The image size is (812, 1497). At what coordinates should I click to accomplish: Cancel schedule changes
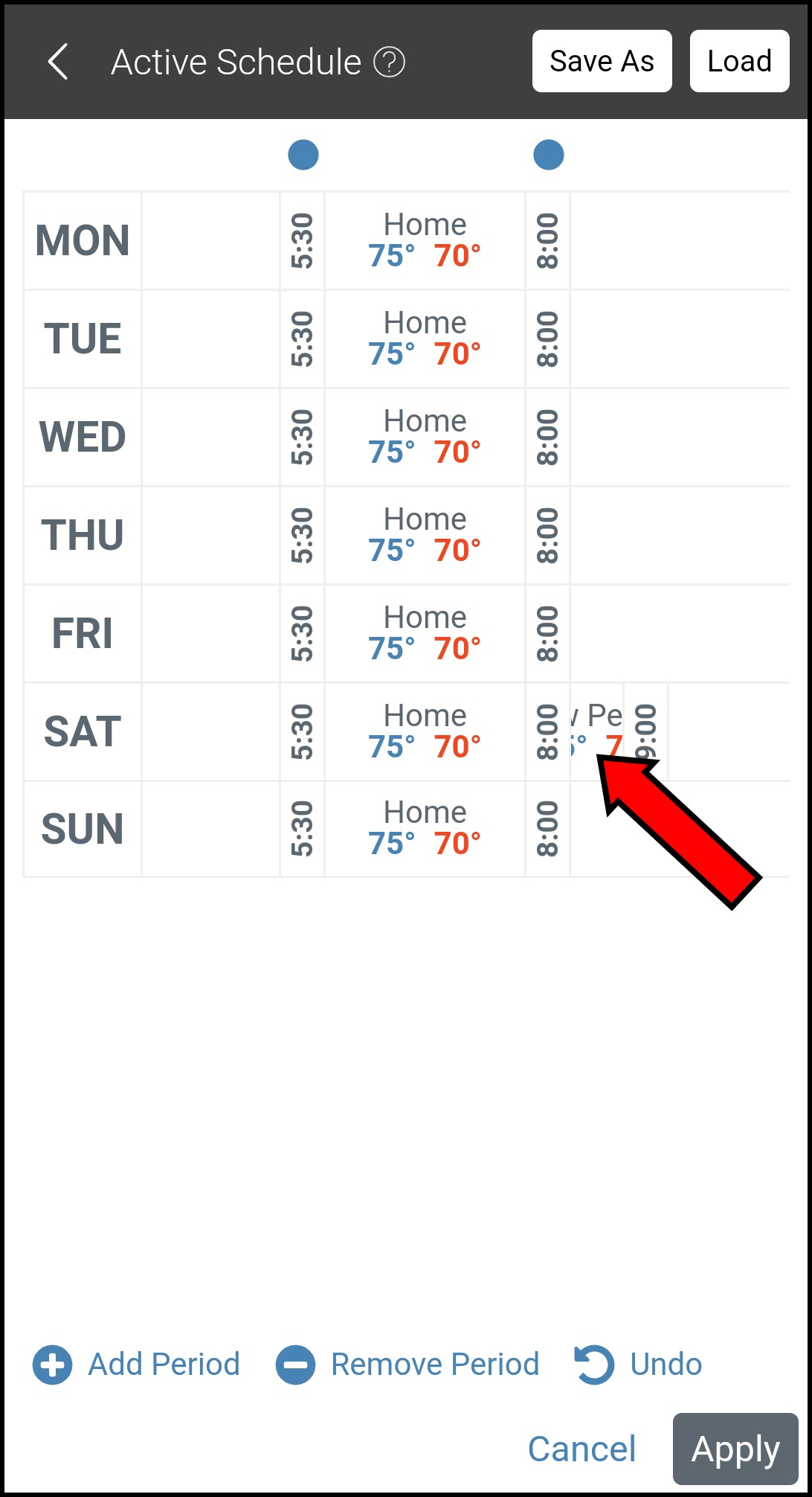(x=581, y=1449)
